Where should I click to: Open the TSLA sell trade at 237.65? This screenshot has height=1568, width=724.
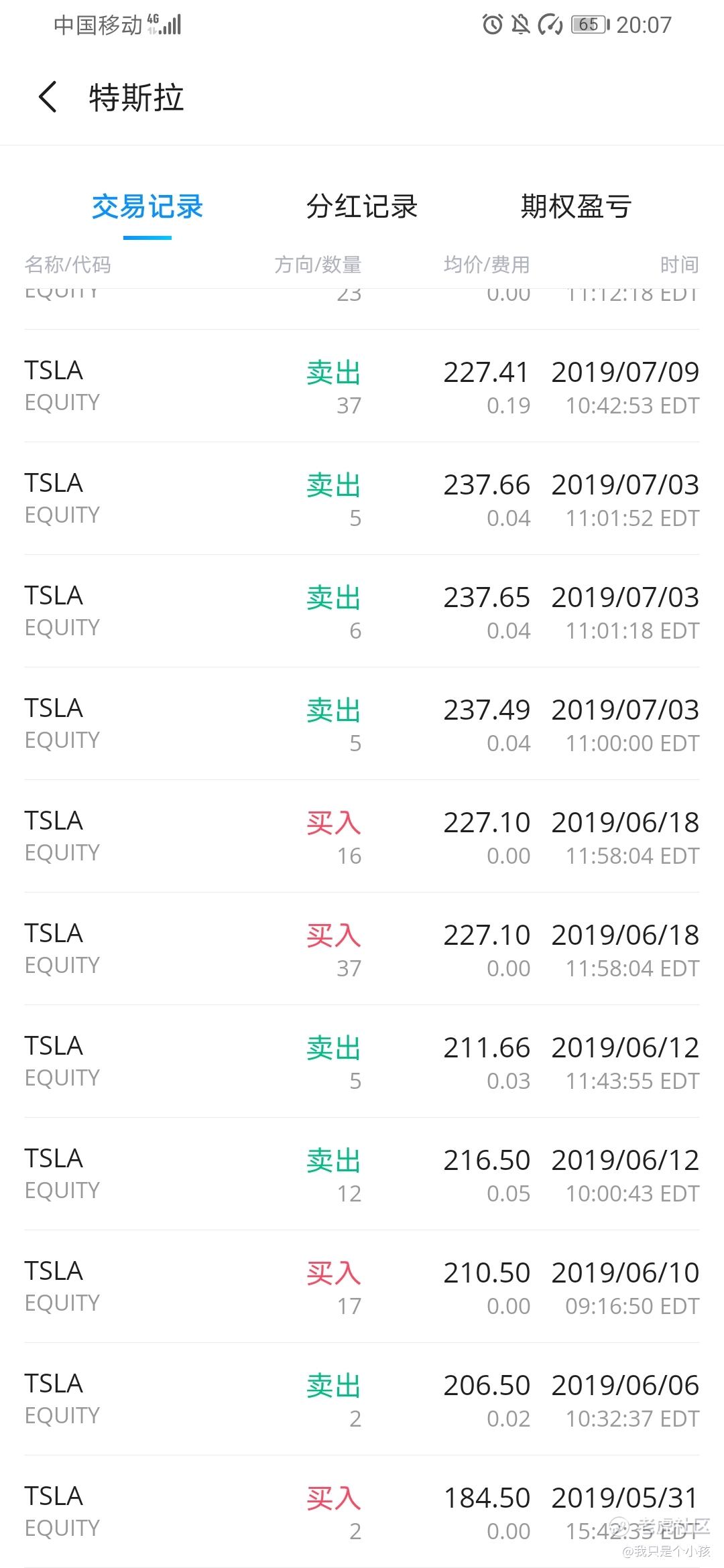[362, 611]
